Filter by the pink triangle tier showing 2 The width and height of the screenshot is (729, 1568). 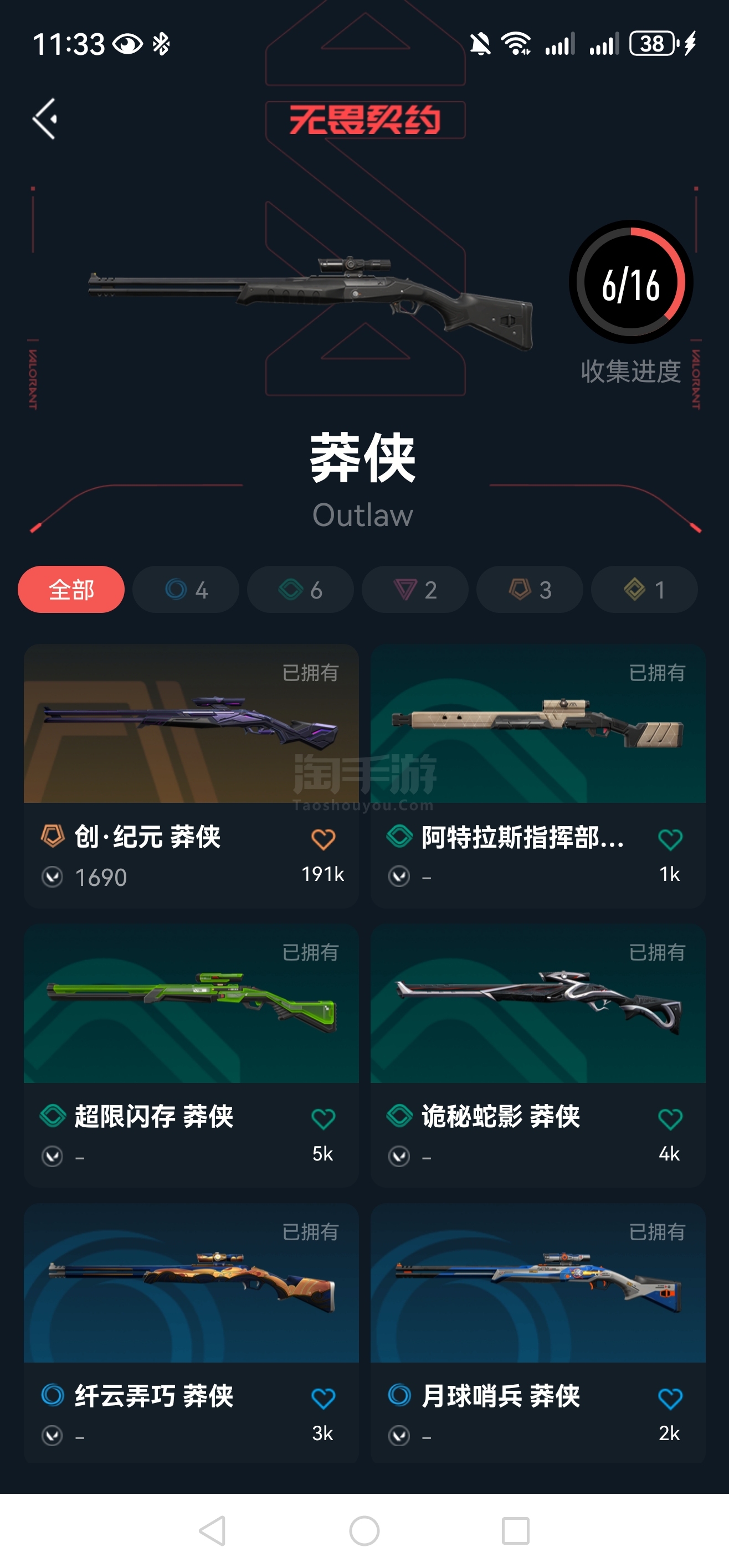point(415,589)
